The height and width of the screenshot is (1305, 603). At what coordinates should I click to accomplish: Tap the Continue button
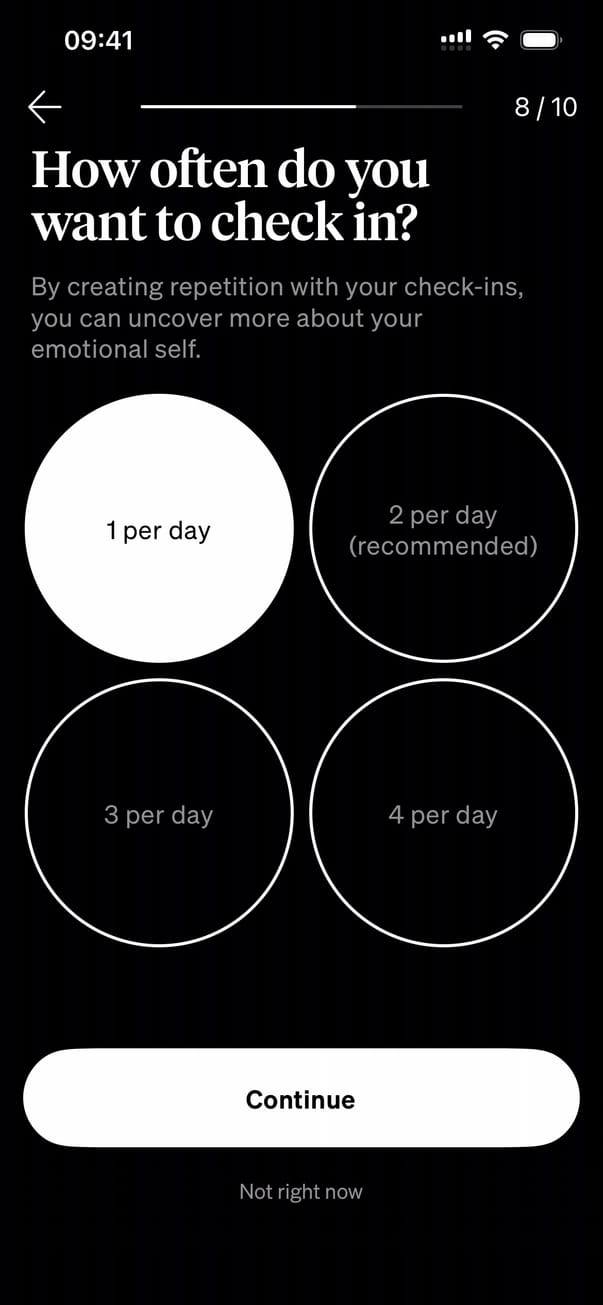click(x=301, y=1098)
